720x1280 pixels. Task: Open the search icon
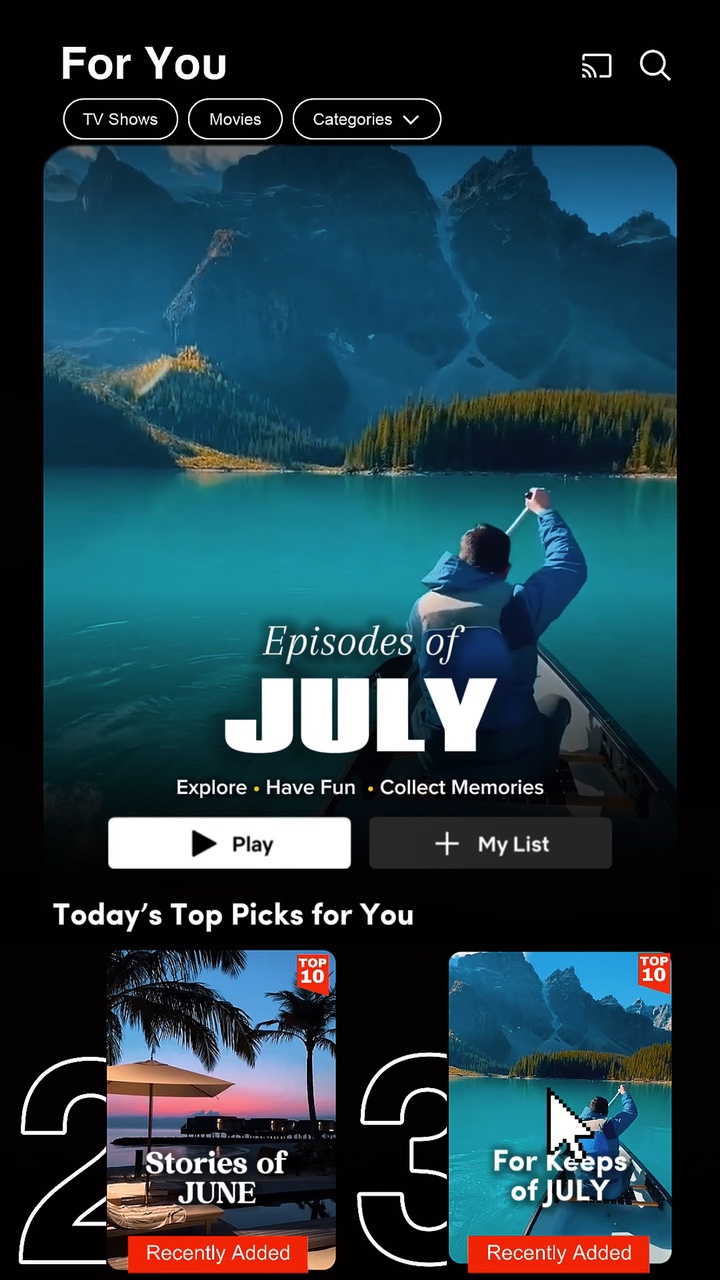click(x=655, y=66)
